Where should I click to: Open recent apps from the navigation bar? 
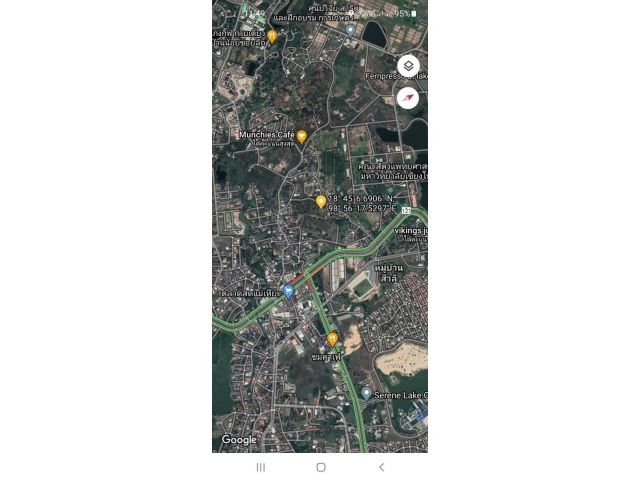coord(261,467)
